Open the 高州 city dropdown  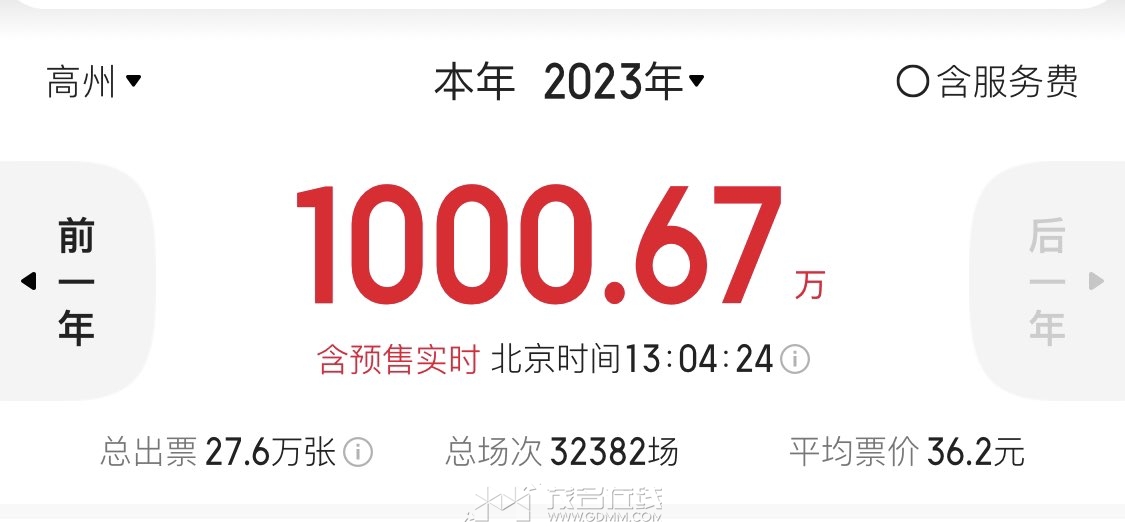pyautogui.click(x=94, y=82)
